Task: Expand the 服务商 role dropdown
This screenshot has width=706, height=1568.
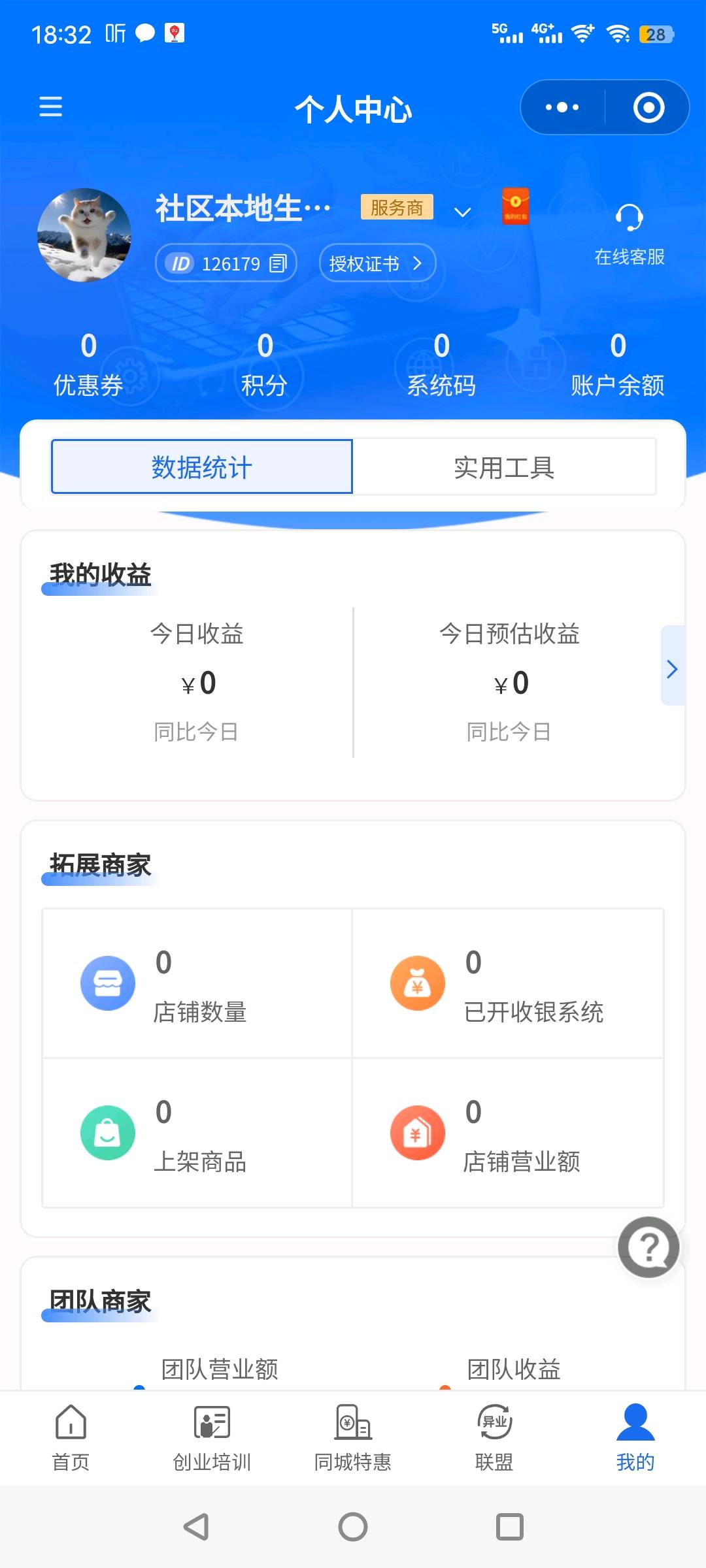Action: [x=462, y=212]
